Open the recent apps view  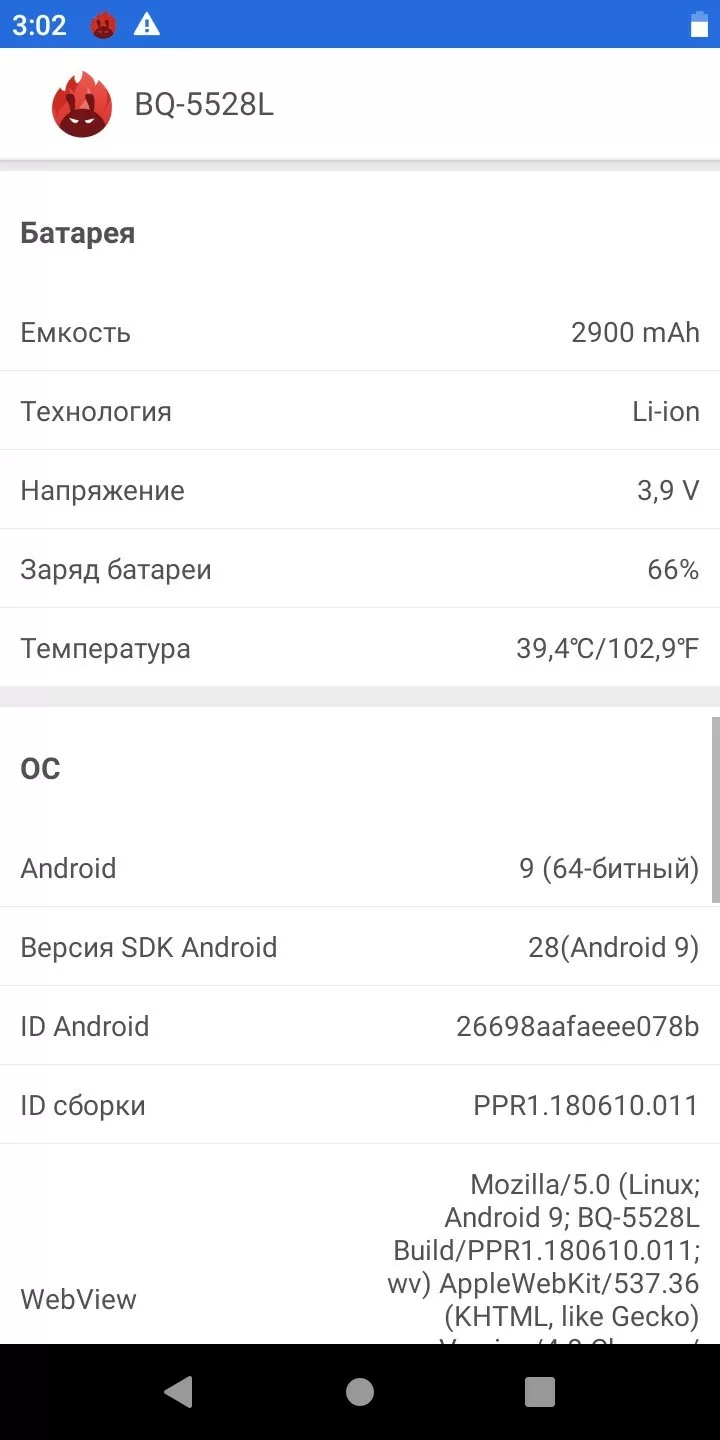point(540,1391)
